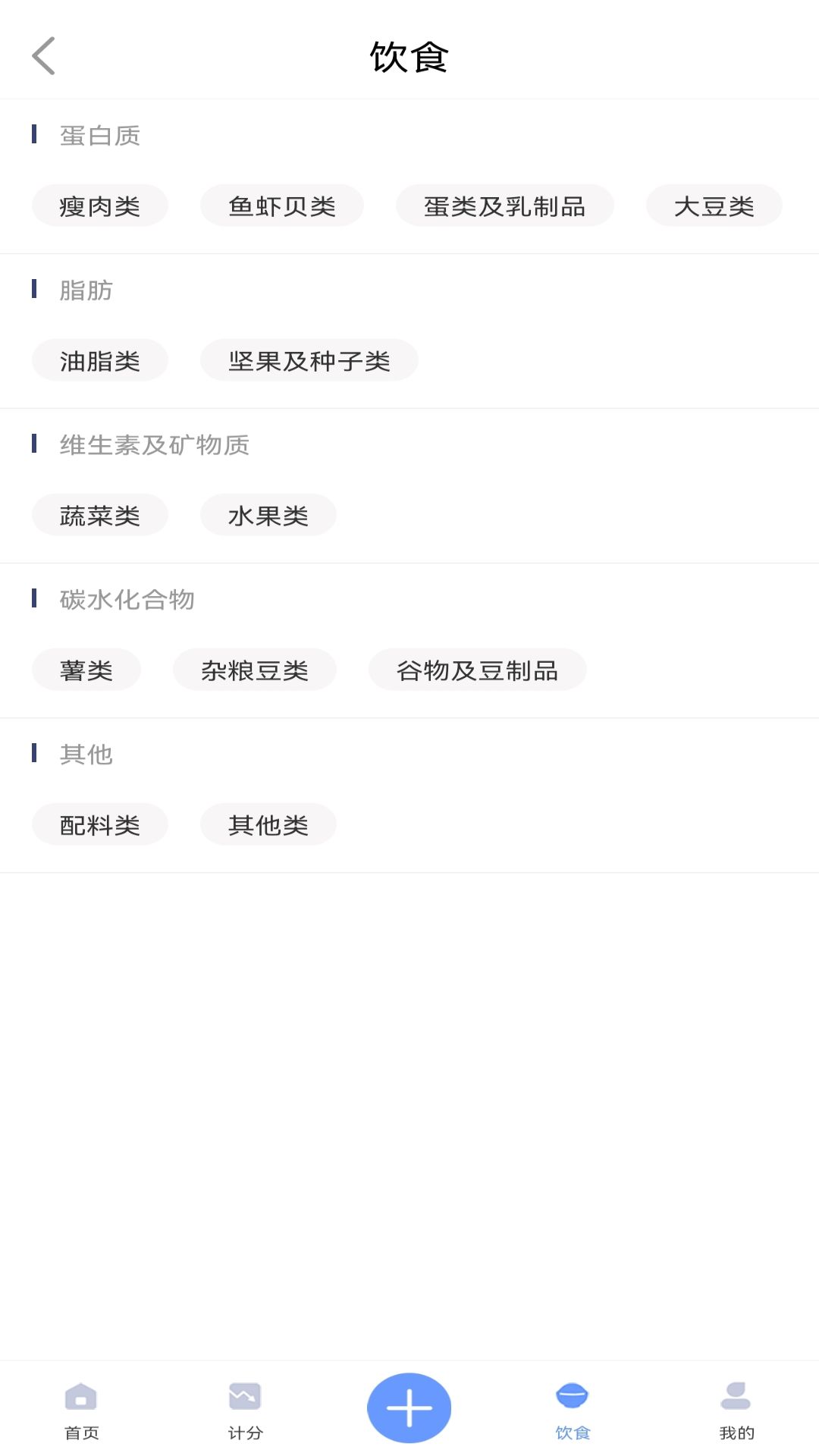The height and width of the screenshot is (1456, 819).
Task: Open the 我的 tab
Action: [x=737, y=1410]
